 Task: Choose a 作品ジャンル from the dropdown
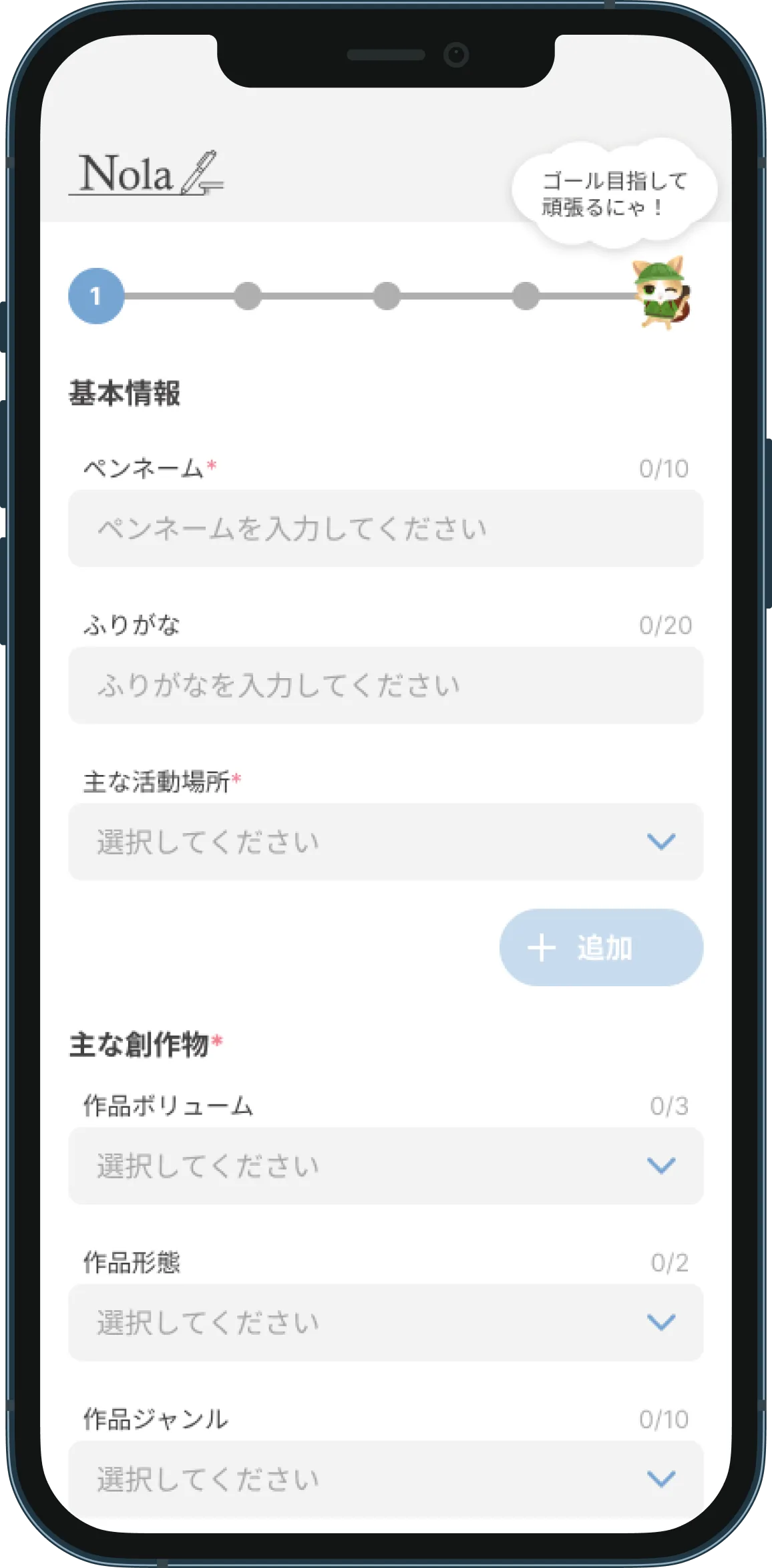click(385, 1478)
